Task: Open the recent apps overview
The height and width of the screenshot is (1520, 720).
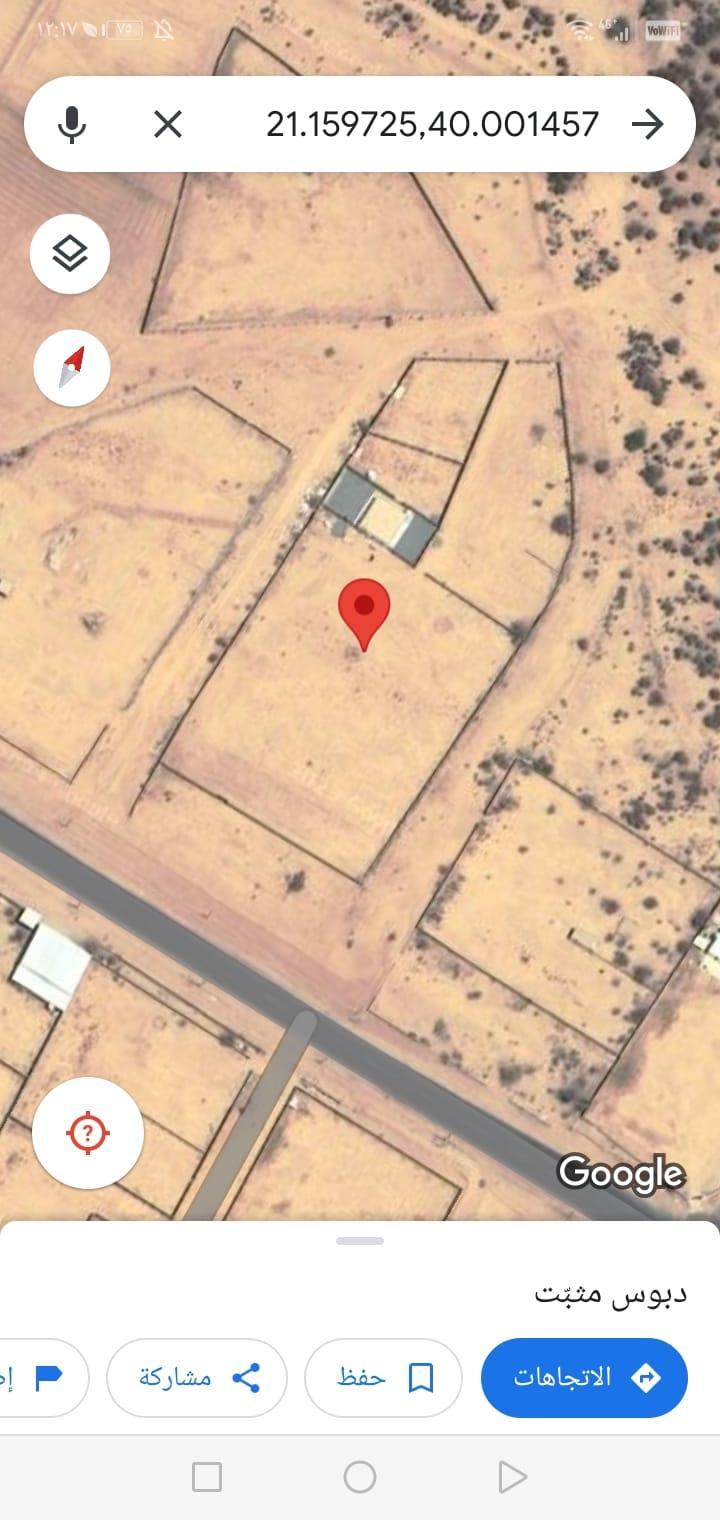Action: 207,1477
